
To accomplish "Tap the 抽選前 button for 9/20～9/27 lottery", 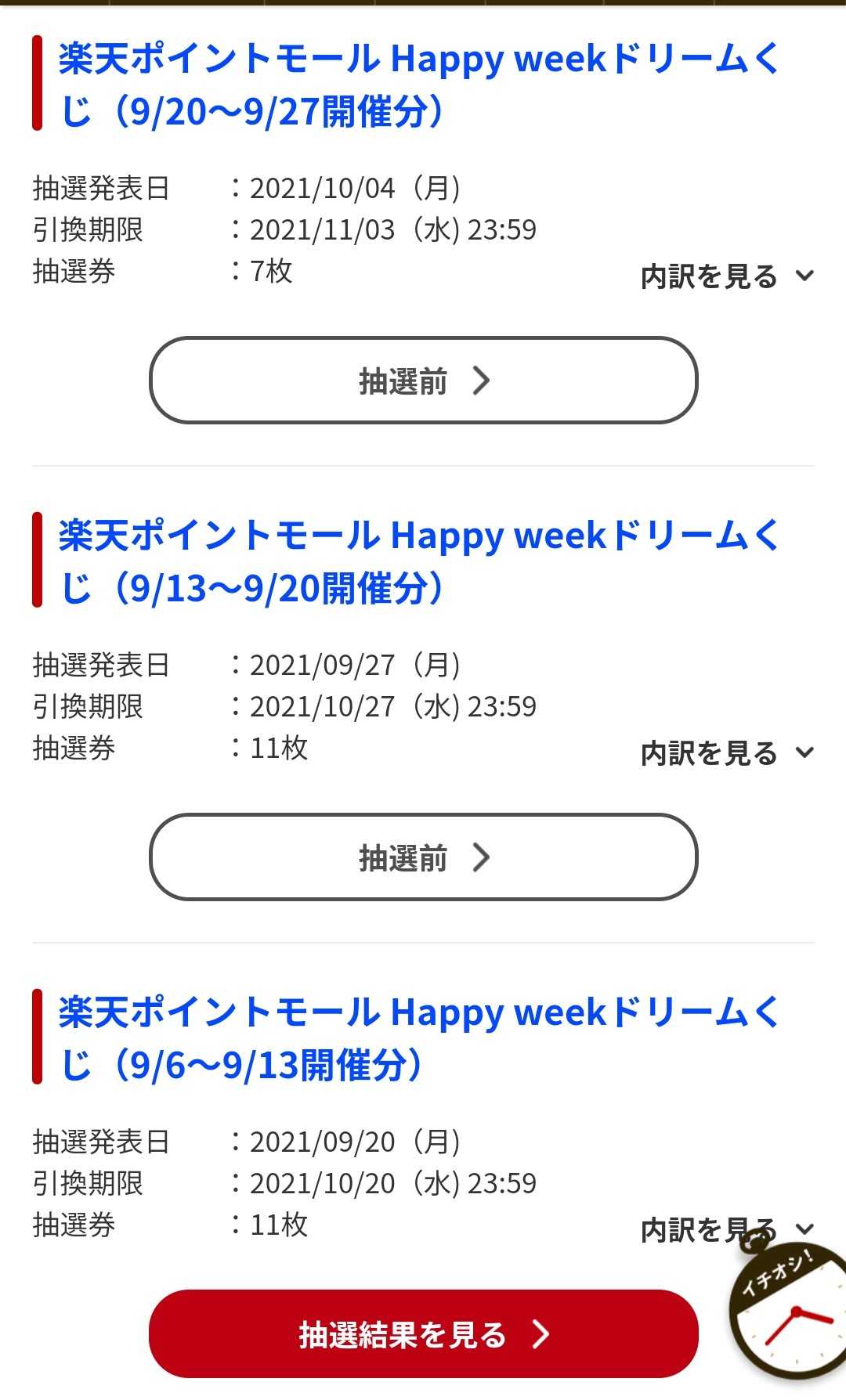I will pyautogui.click(x=423, y=381).
